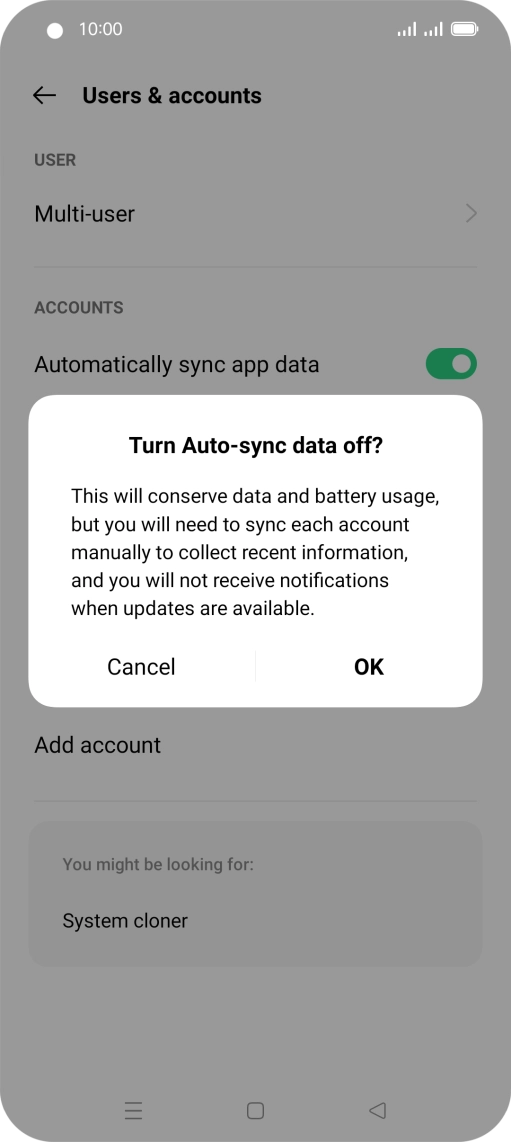Cancel the Auto-sync data dialog
Image resolution: width=511 pixels, height=1142 pixels.
(141, 666)
